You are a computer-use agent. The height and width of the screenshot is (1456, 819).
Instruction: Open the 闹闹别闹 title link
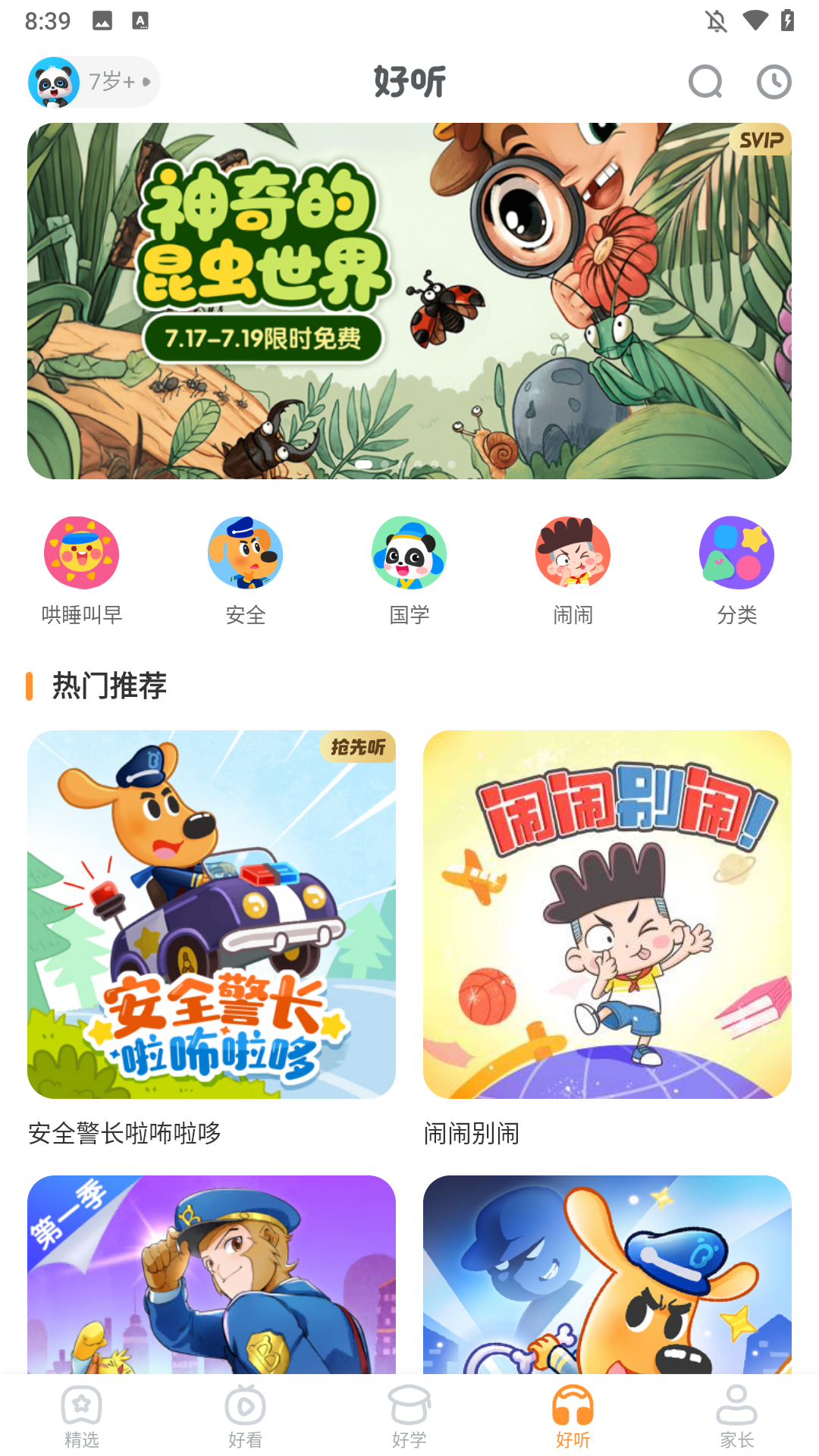[x=471, y=1134]
